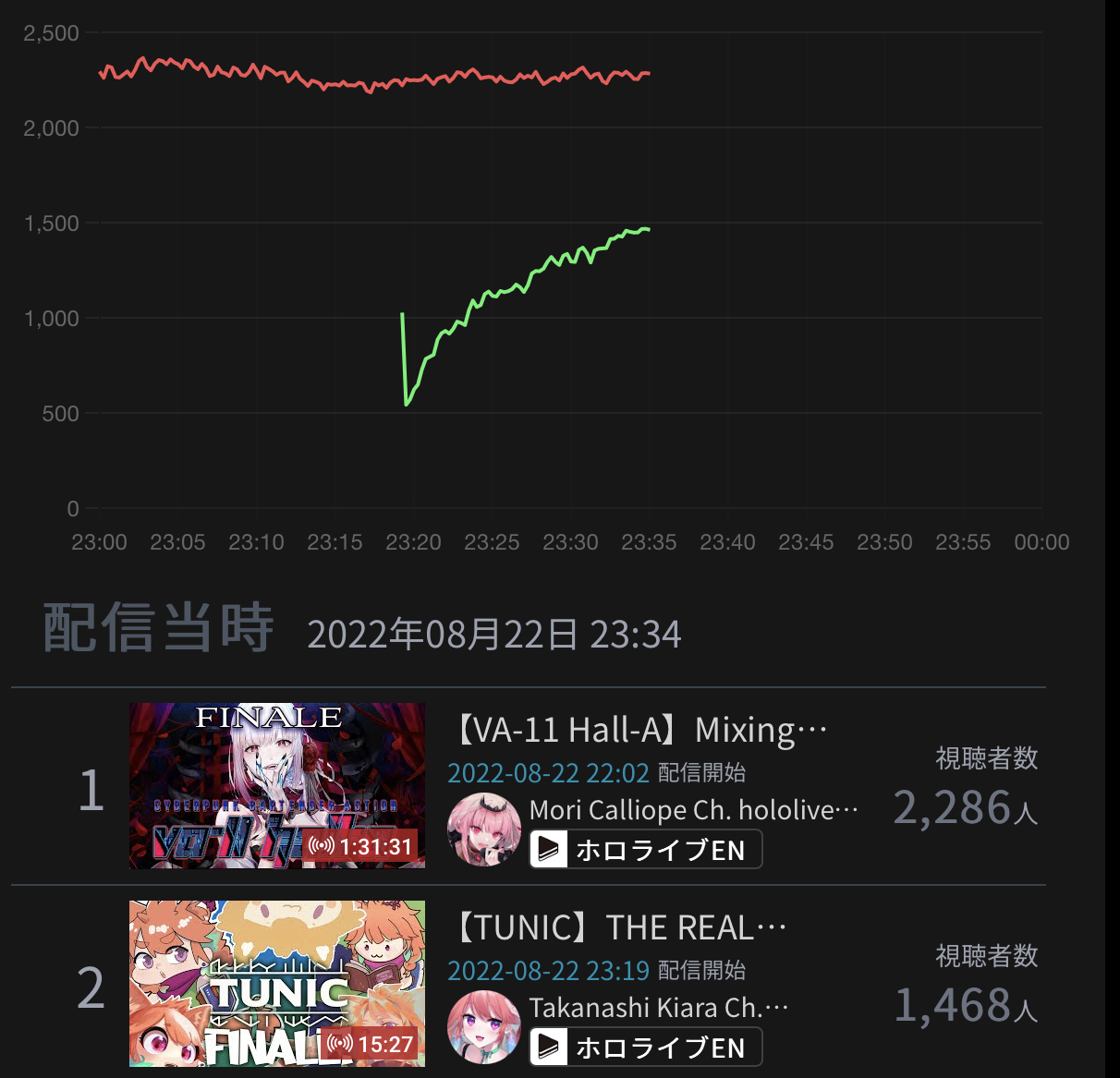Visit Mori Calliope Ch. channel name
Image resolution: width=1120 pixels, height=1078 pixels.
click(x=693, y=810)
